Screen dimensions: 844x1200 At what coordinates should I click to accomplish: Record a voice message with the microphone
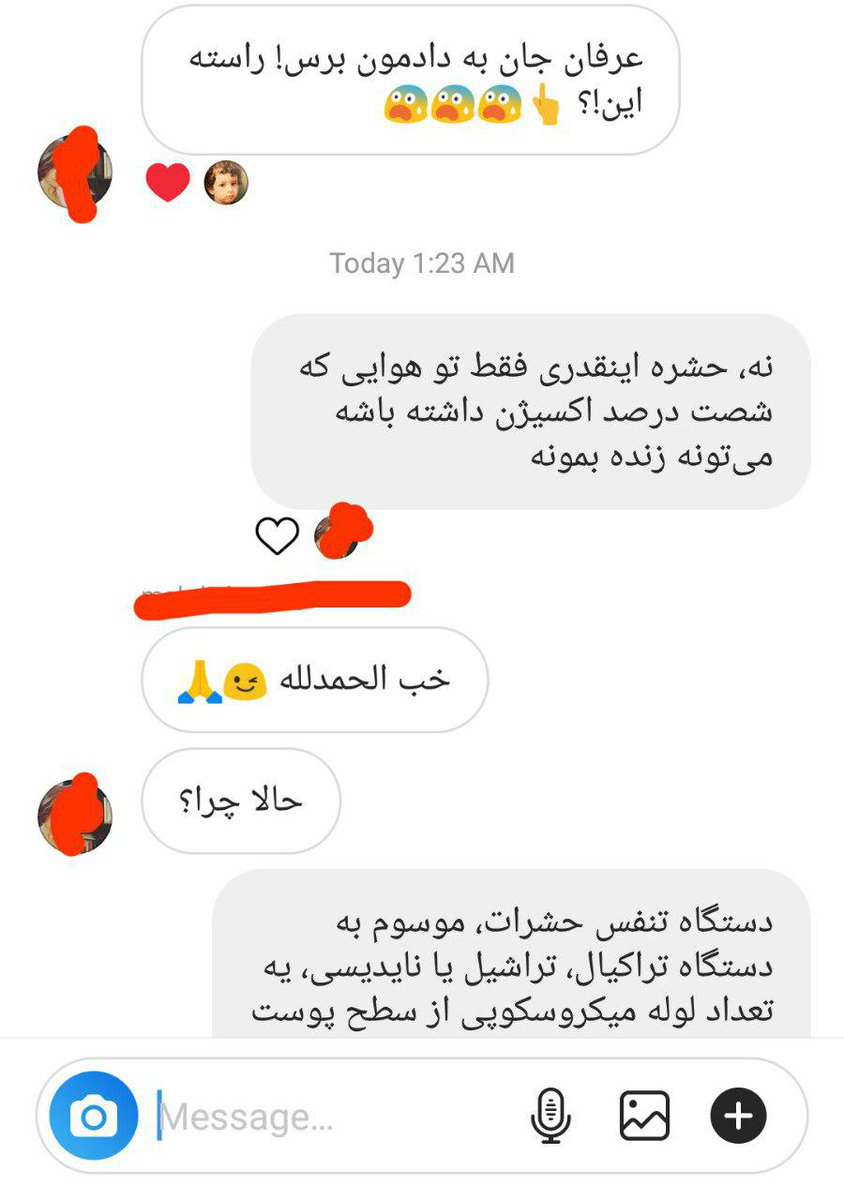[549, 1116]
